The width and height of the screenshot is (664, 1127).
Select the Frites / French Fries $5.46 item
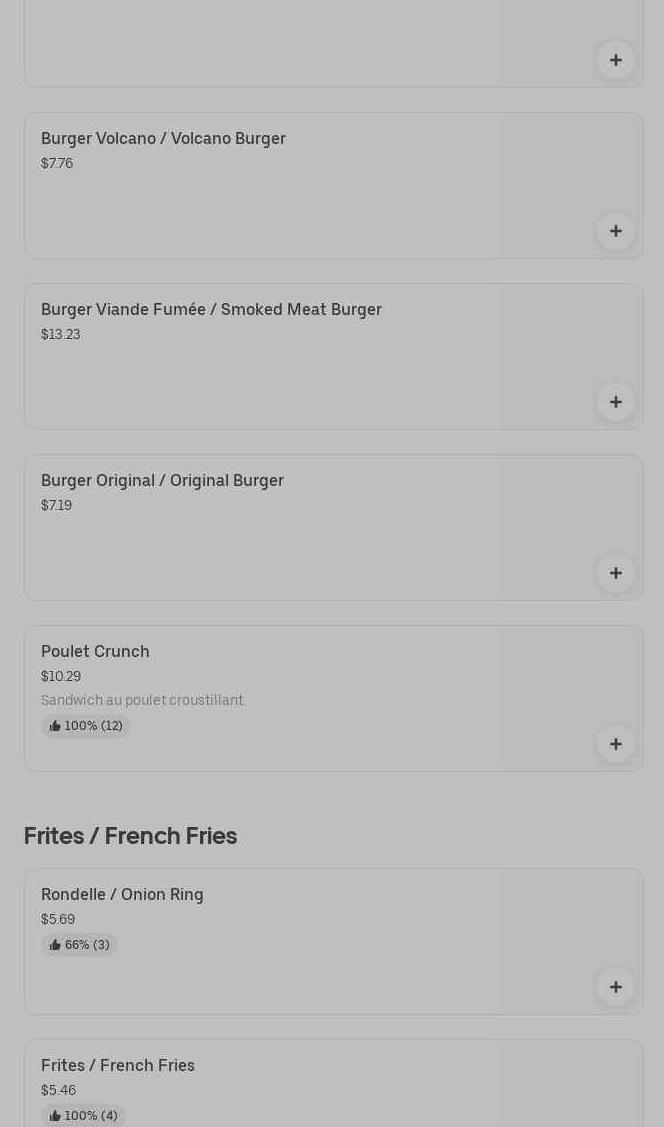pyautogui.click(x=300, y=1085)
